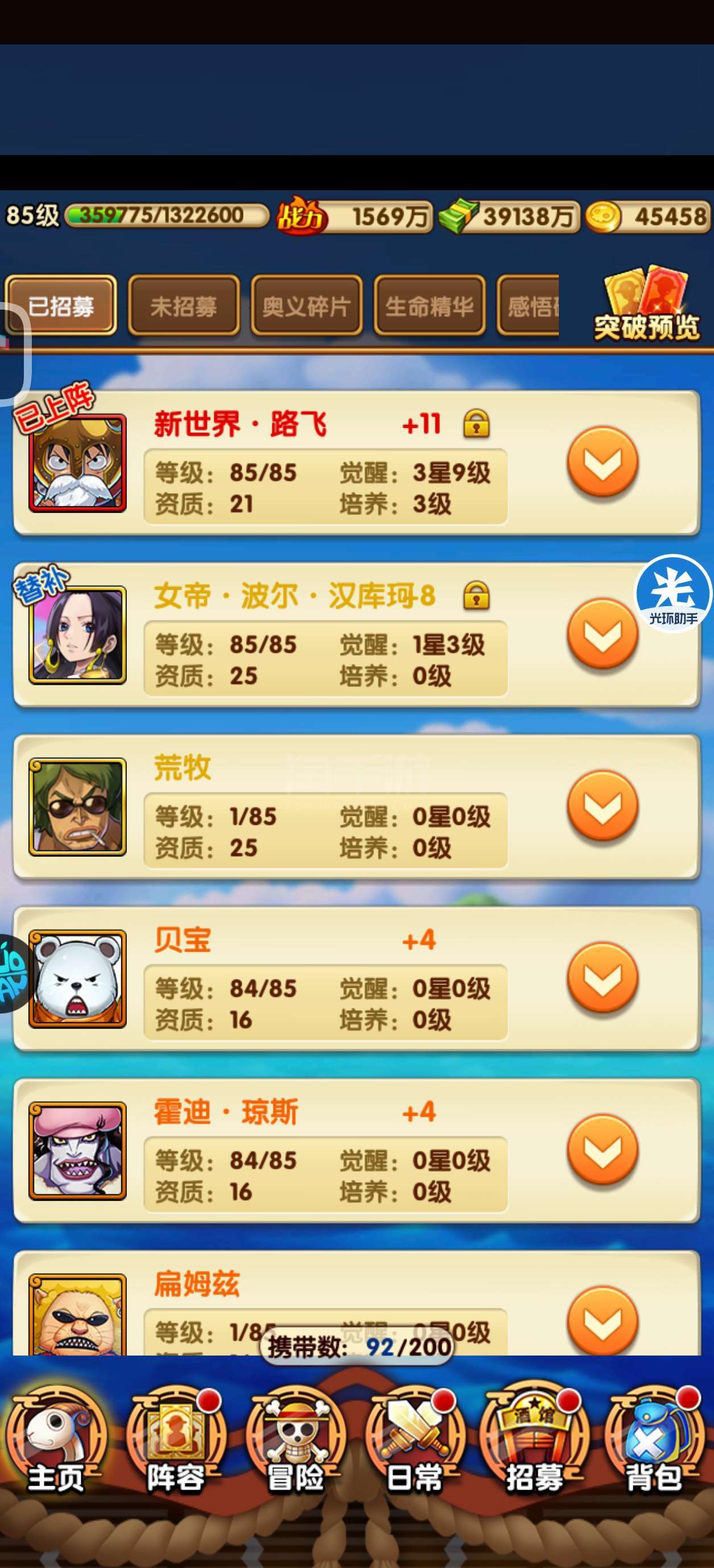Image resolution: width=714 pixels, height=1568 pixels.
Task: Select the 已招募 tab
Action: pyautogui.click(x=60, y=306)
